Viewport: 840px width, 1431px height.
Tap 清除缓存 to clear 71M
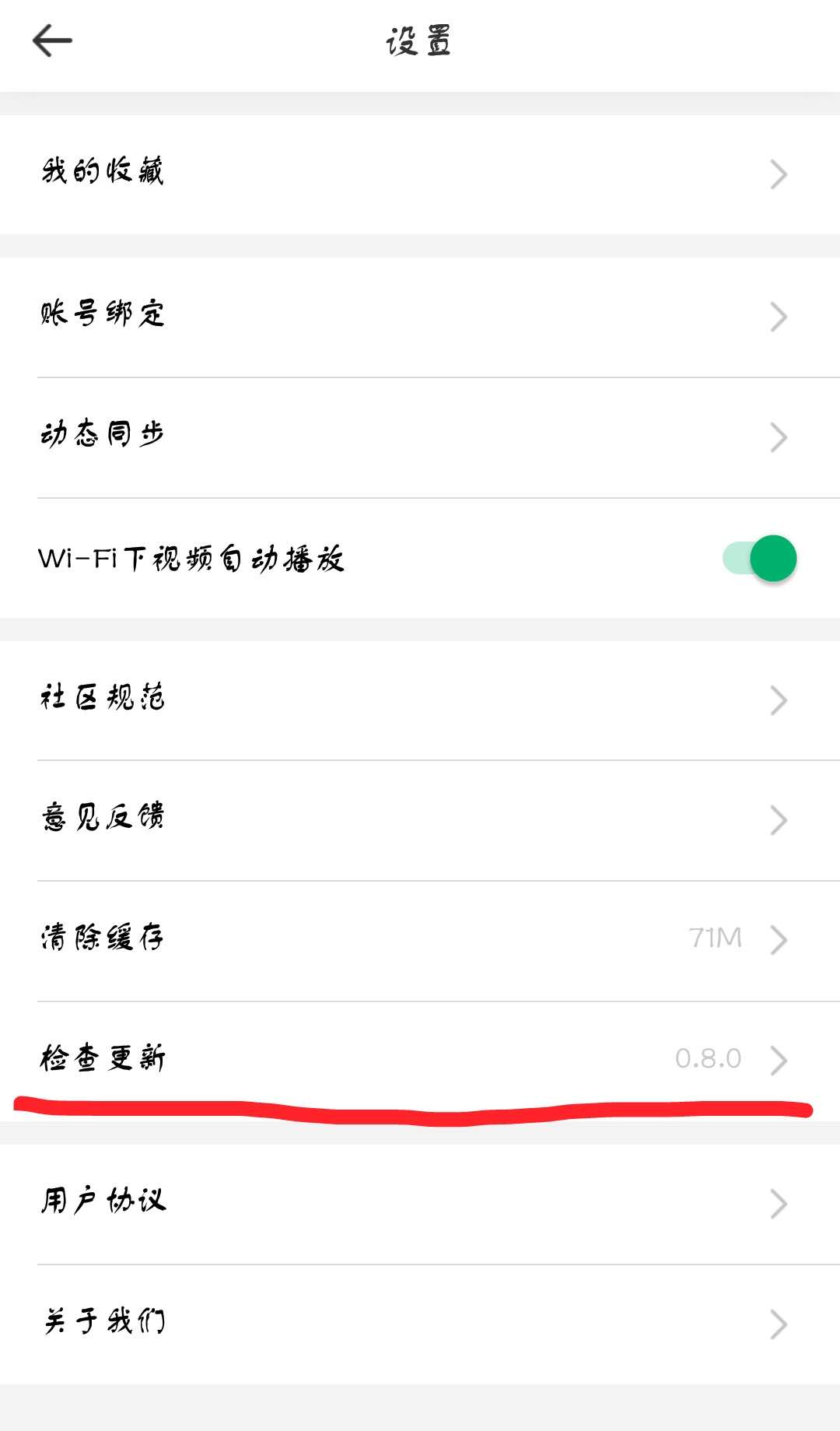tap(420, 939)
